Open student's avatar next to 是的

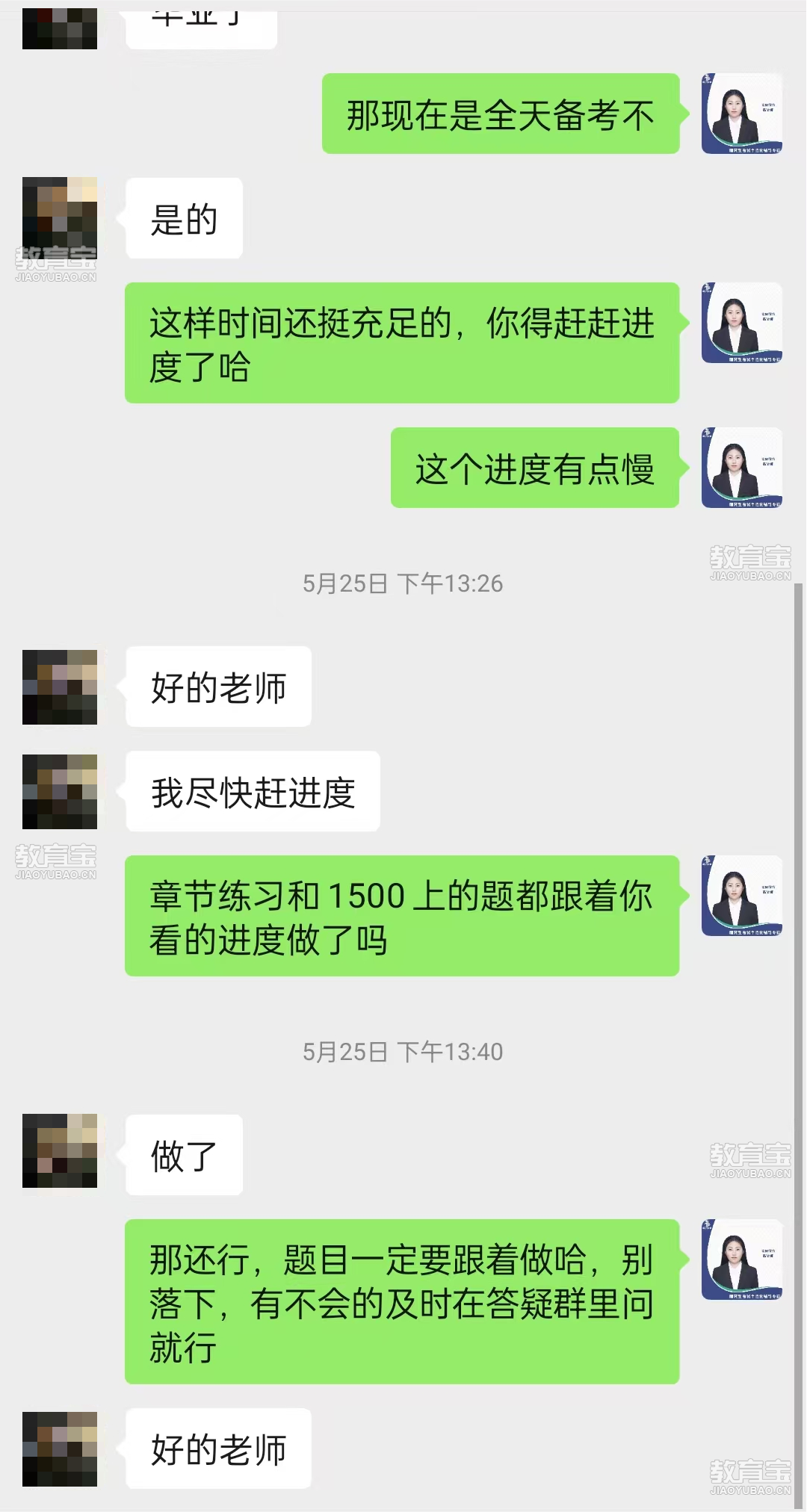60,214
